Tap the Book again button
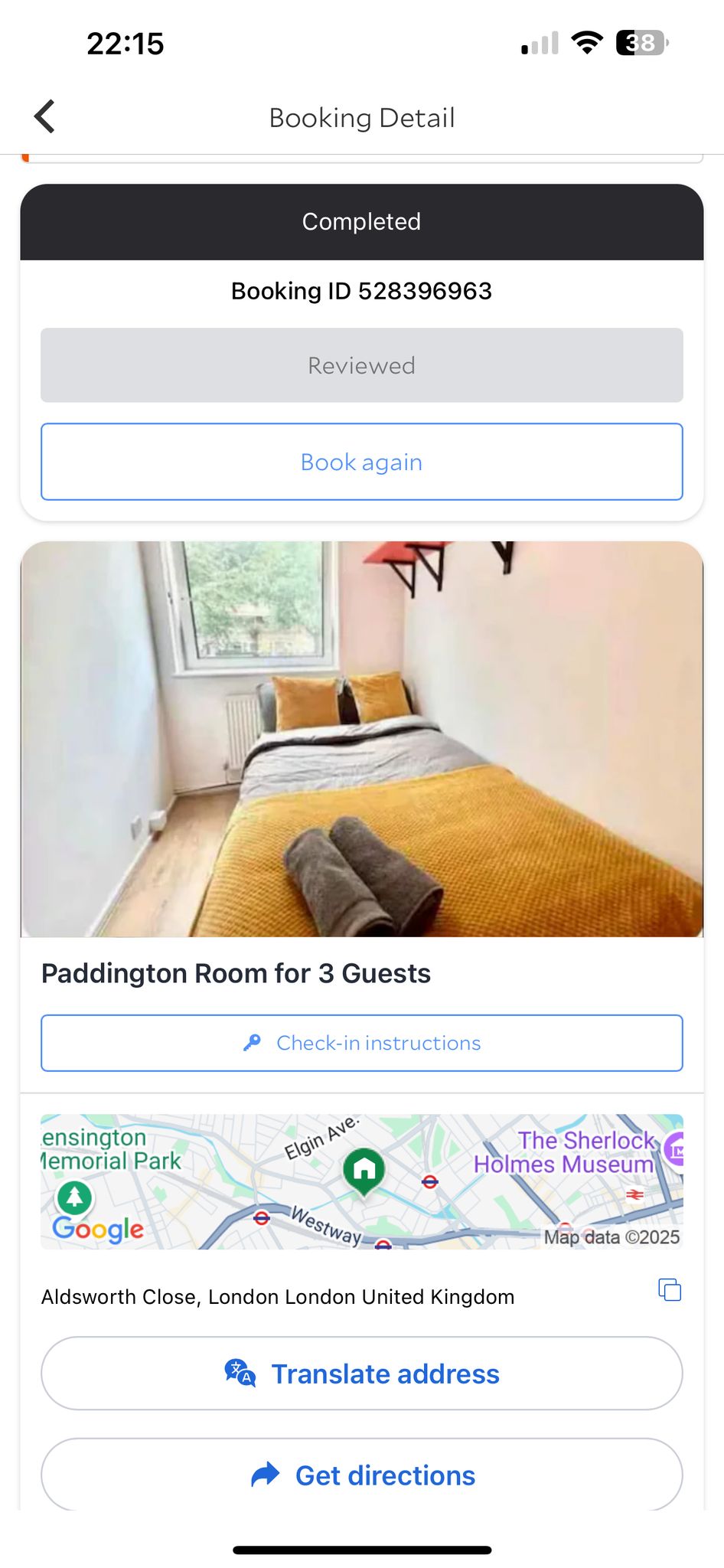The image size is (724, 1568). (x=361, y=462)
